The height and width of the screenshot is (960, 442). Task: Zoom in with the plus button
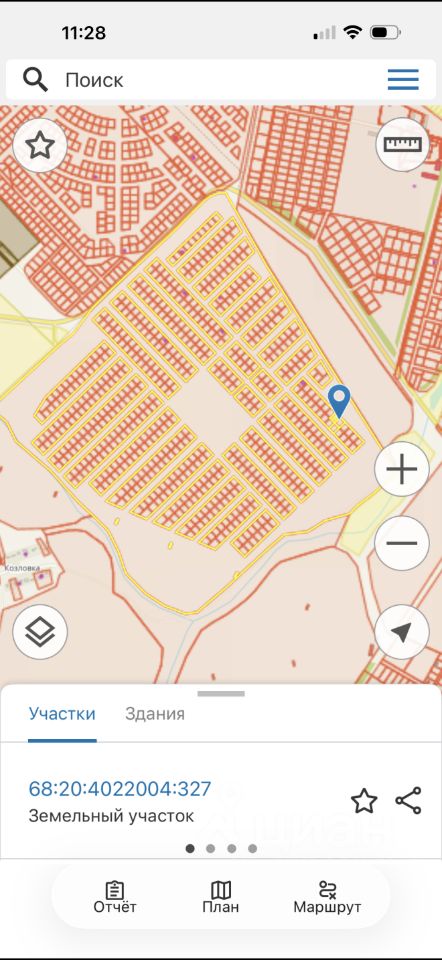(402, 470)
